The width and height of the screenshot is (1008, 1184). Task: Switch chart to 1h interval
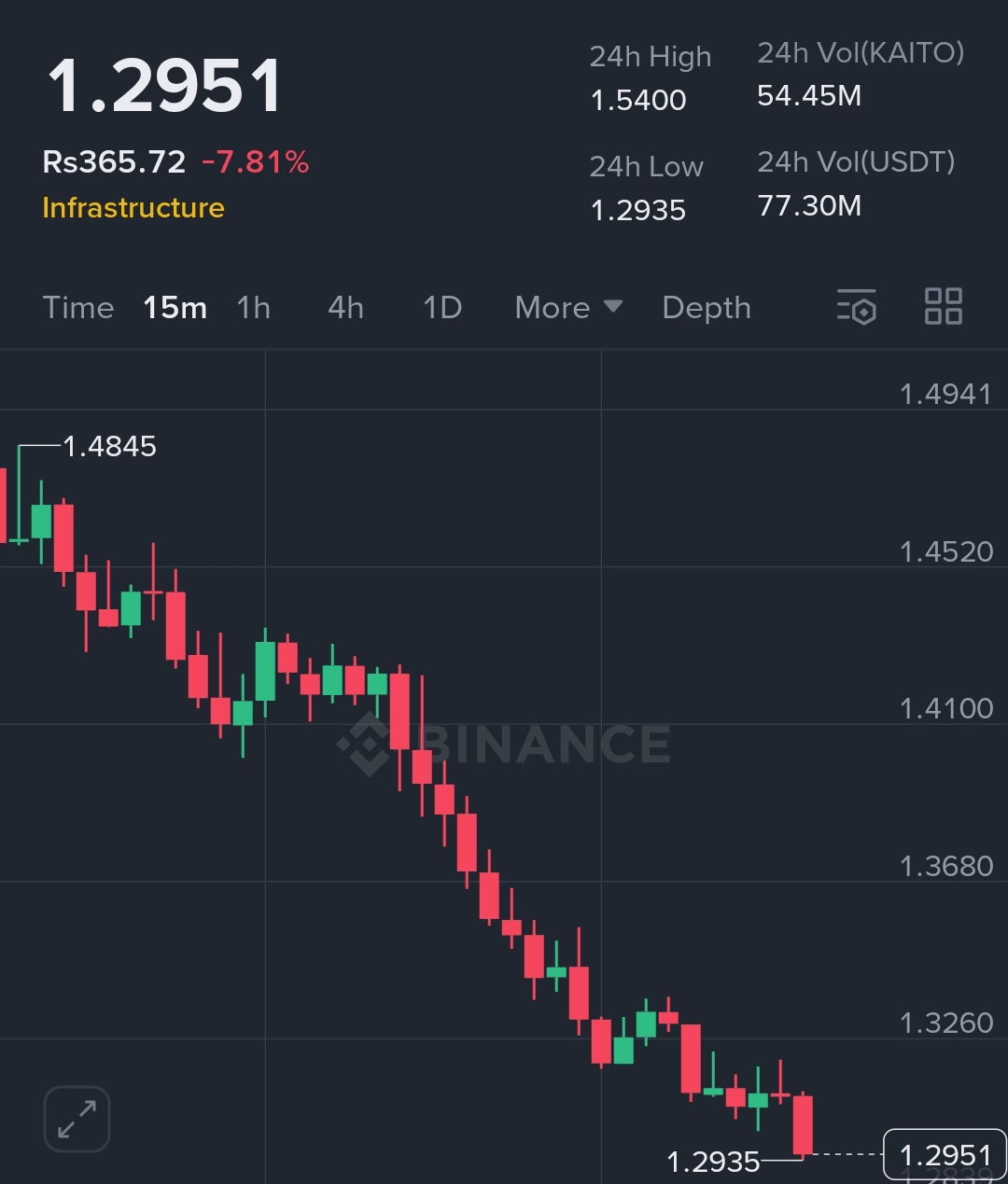click(x=253, y=308)
